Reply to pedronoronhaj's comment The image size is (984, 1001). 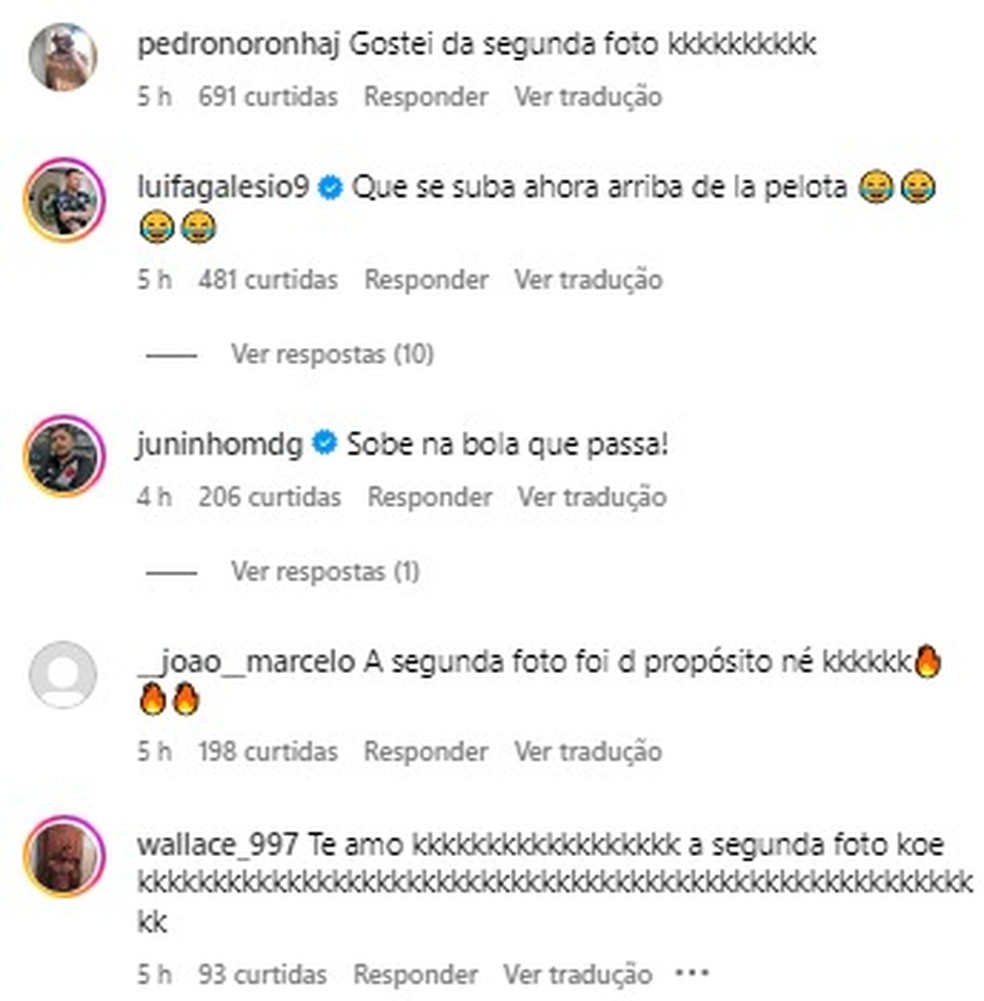pos(426,97)
